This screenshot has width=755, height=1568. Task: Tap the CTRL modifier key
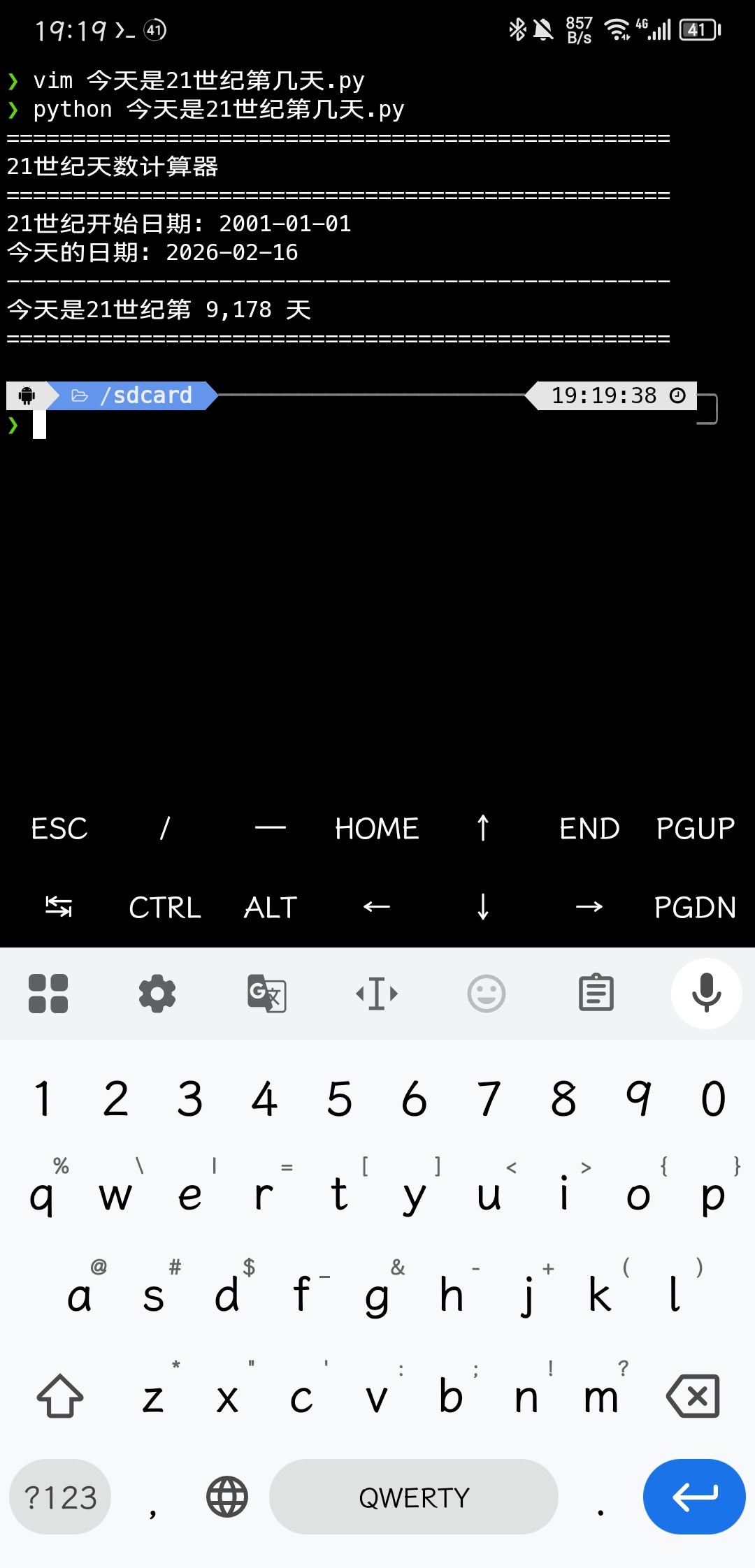click(x=165, y=908)
